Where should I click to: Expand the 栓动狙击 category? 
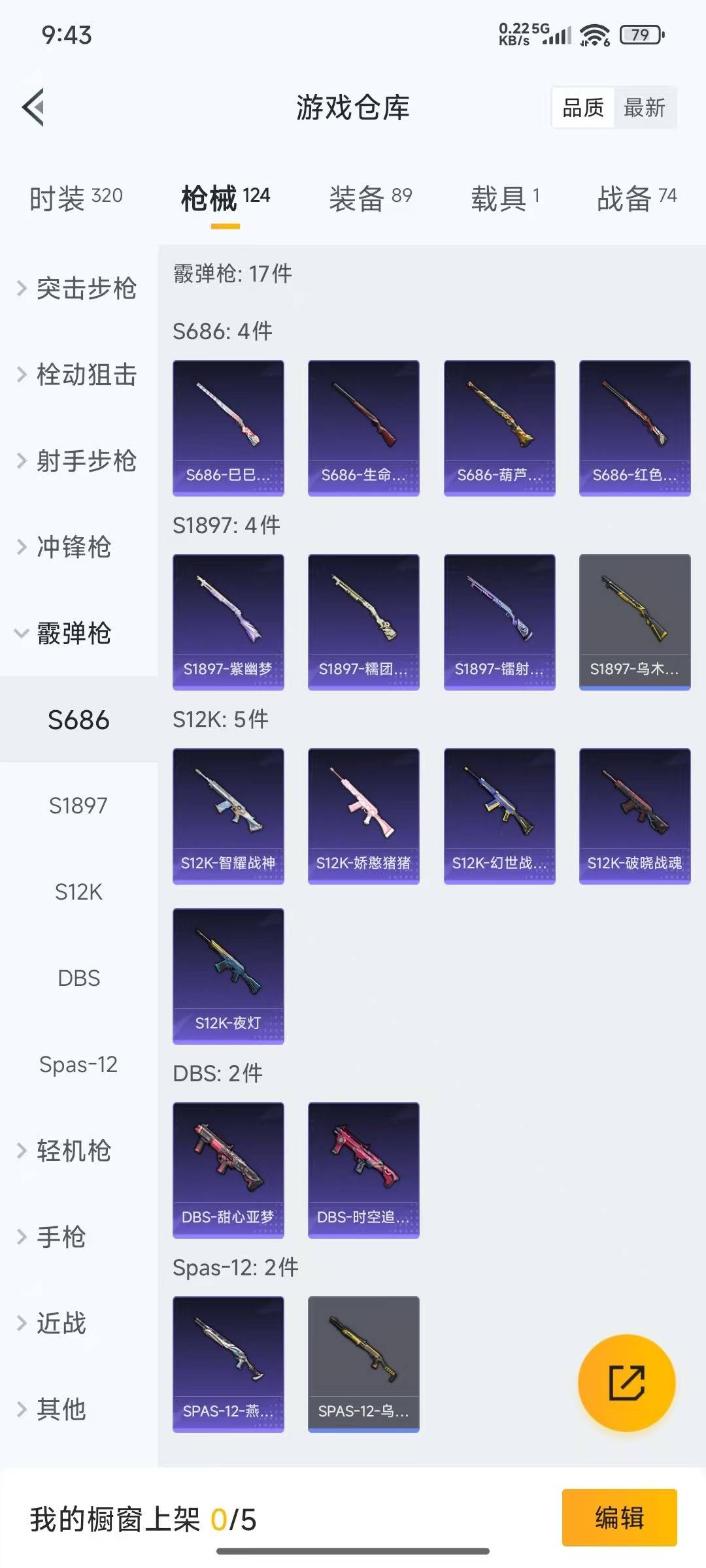[x=78, y=374]
